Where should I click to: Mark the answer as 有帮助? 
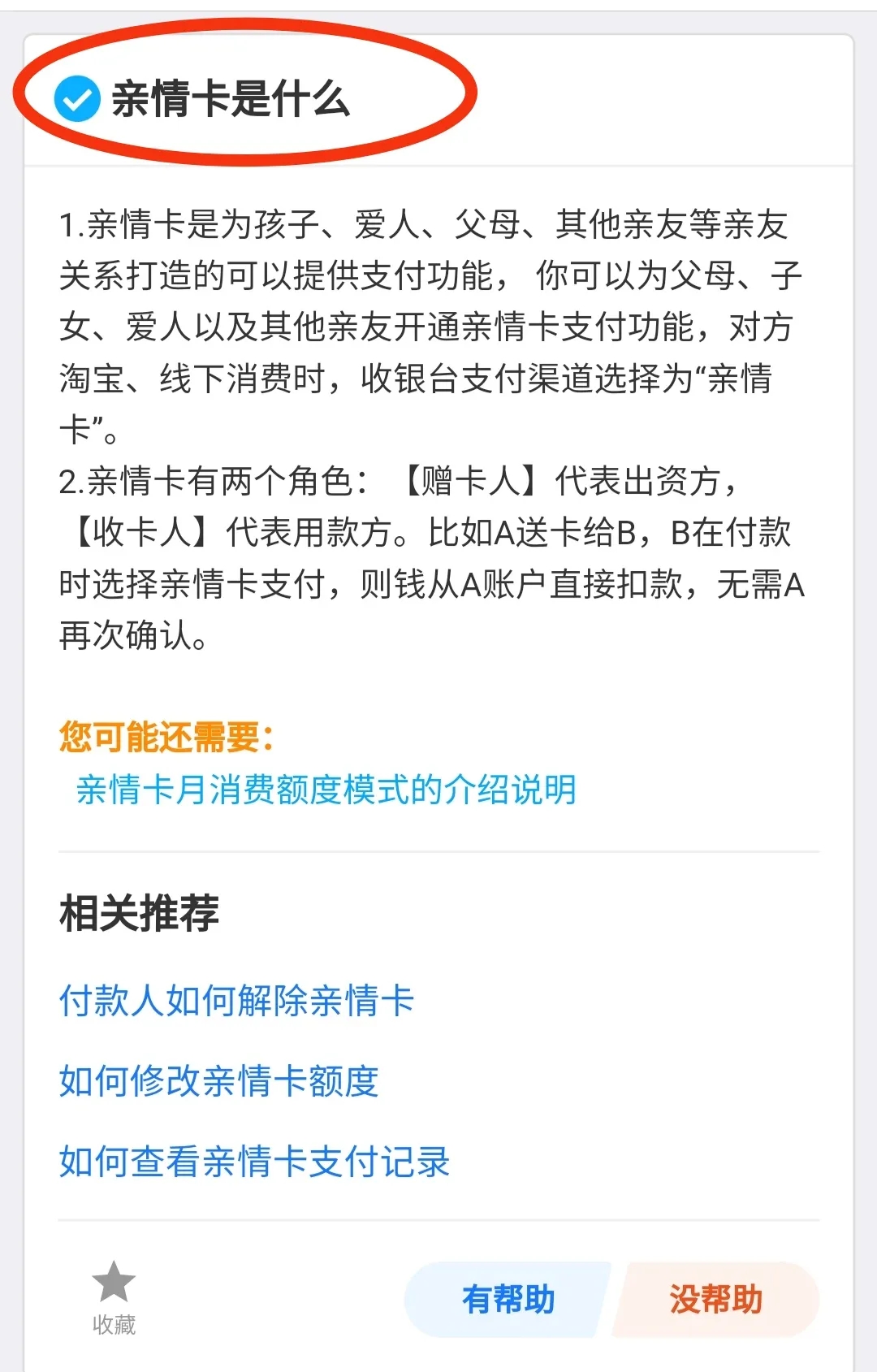coord(508,1300)
